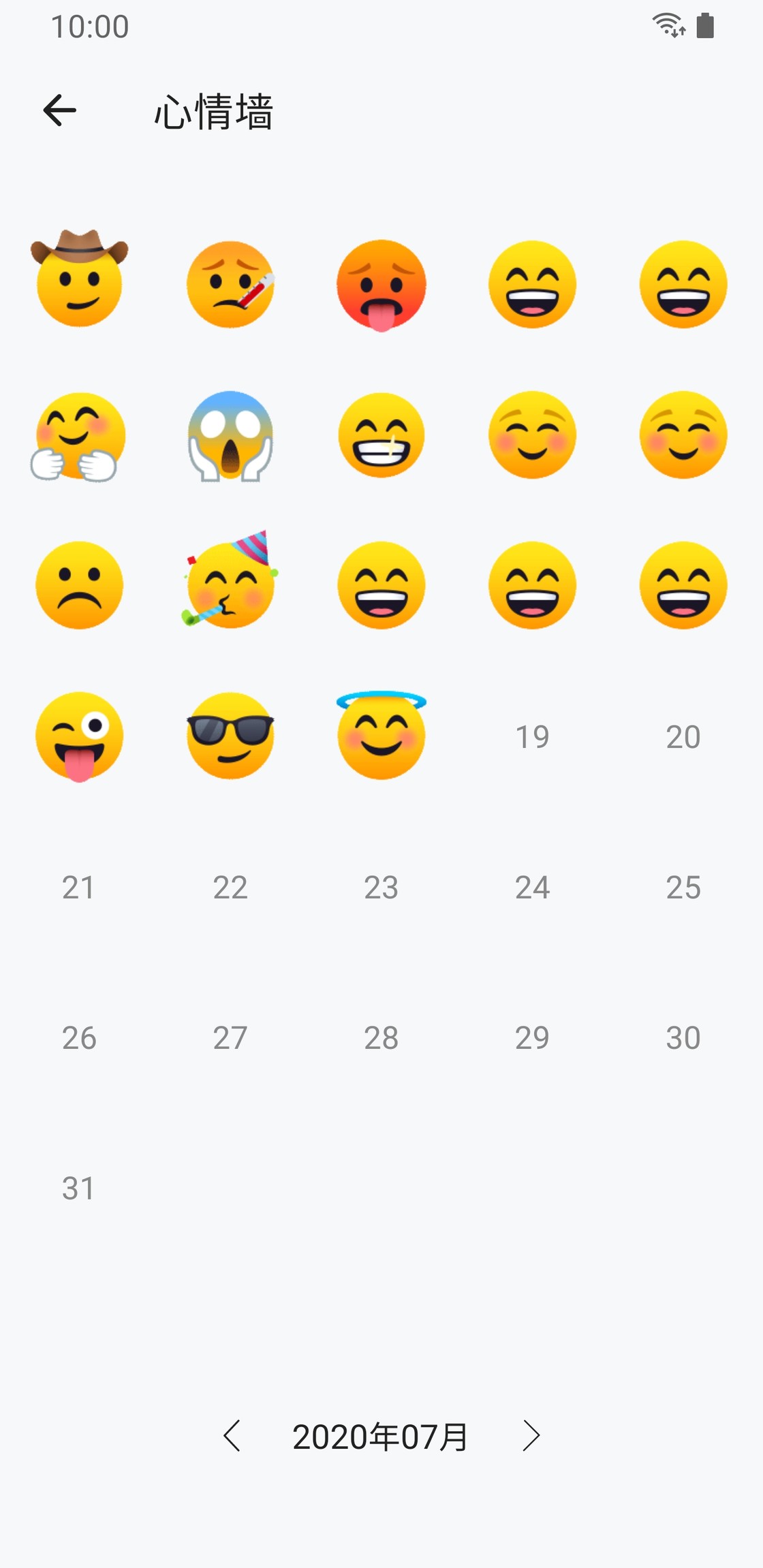Open the party hat emoji day
Screen dimensions: 763x1568
click(230, 583)
